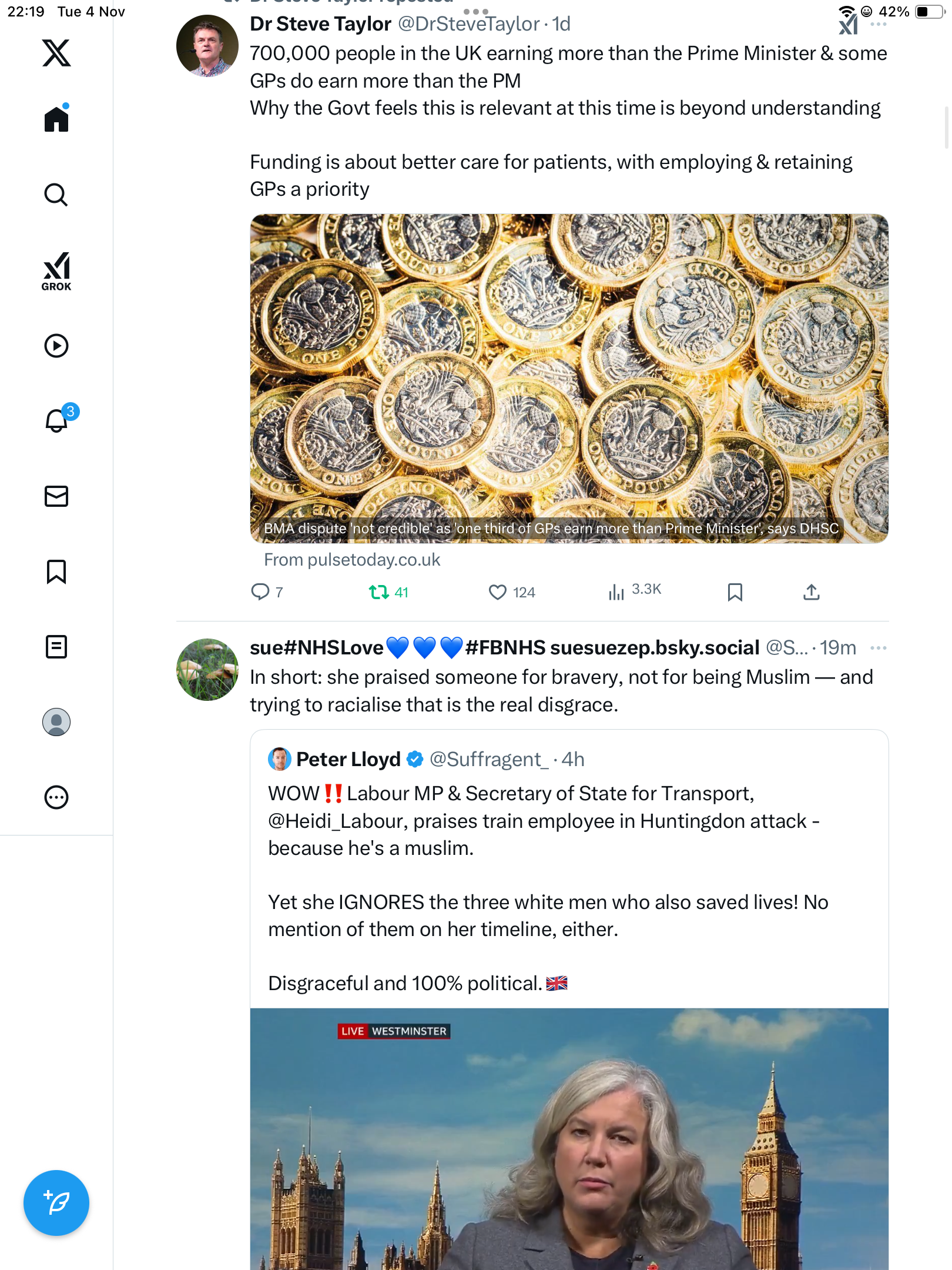
Task: Bookmark Dr Steve Taylor's post
Action: 735,591
